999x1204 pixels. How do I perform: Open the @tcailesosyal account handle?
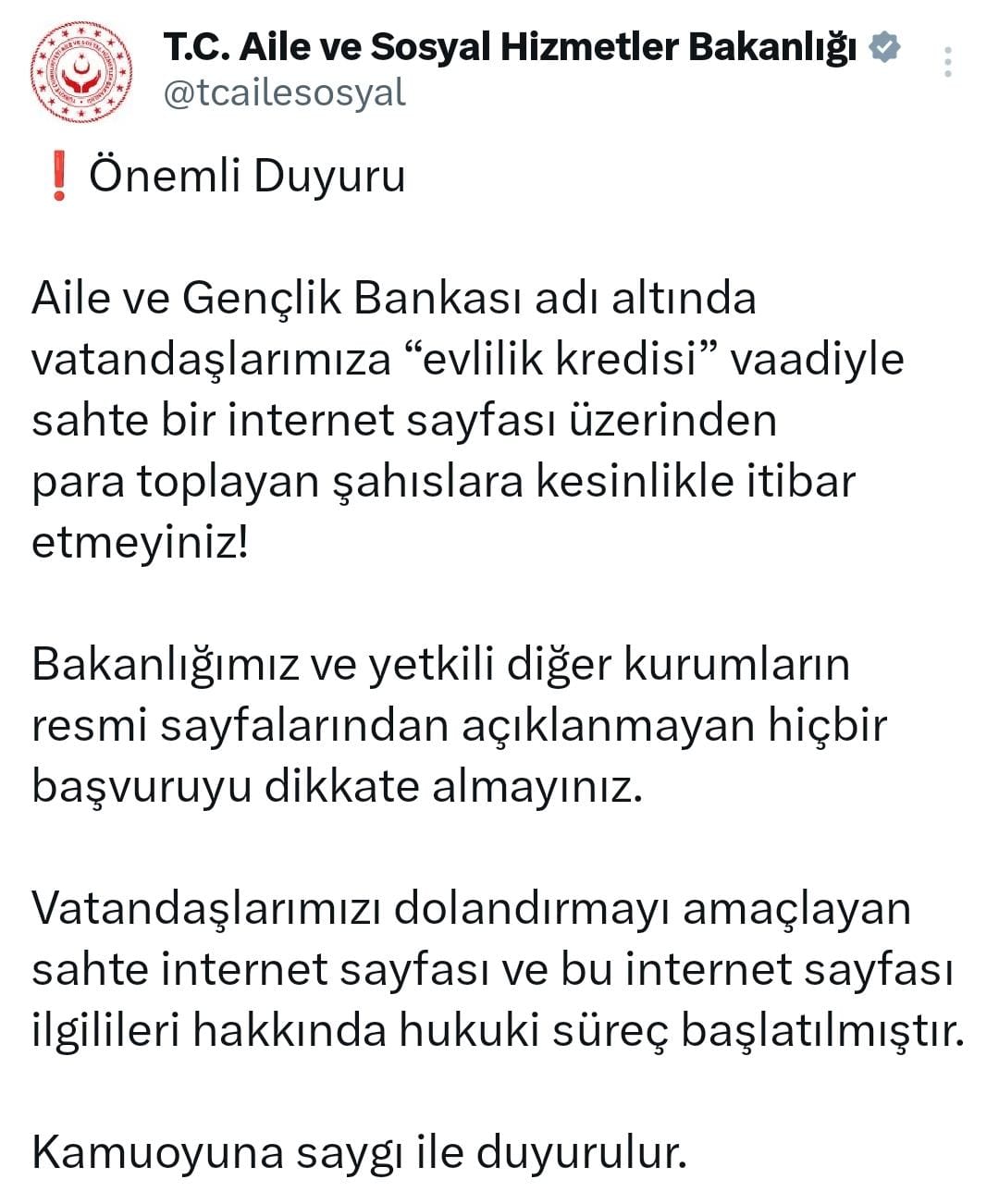285,92
